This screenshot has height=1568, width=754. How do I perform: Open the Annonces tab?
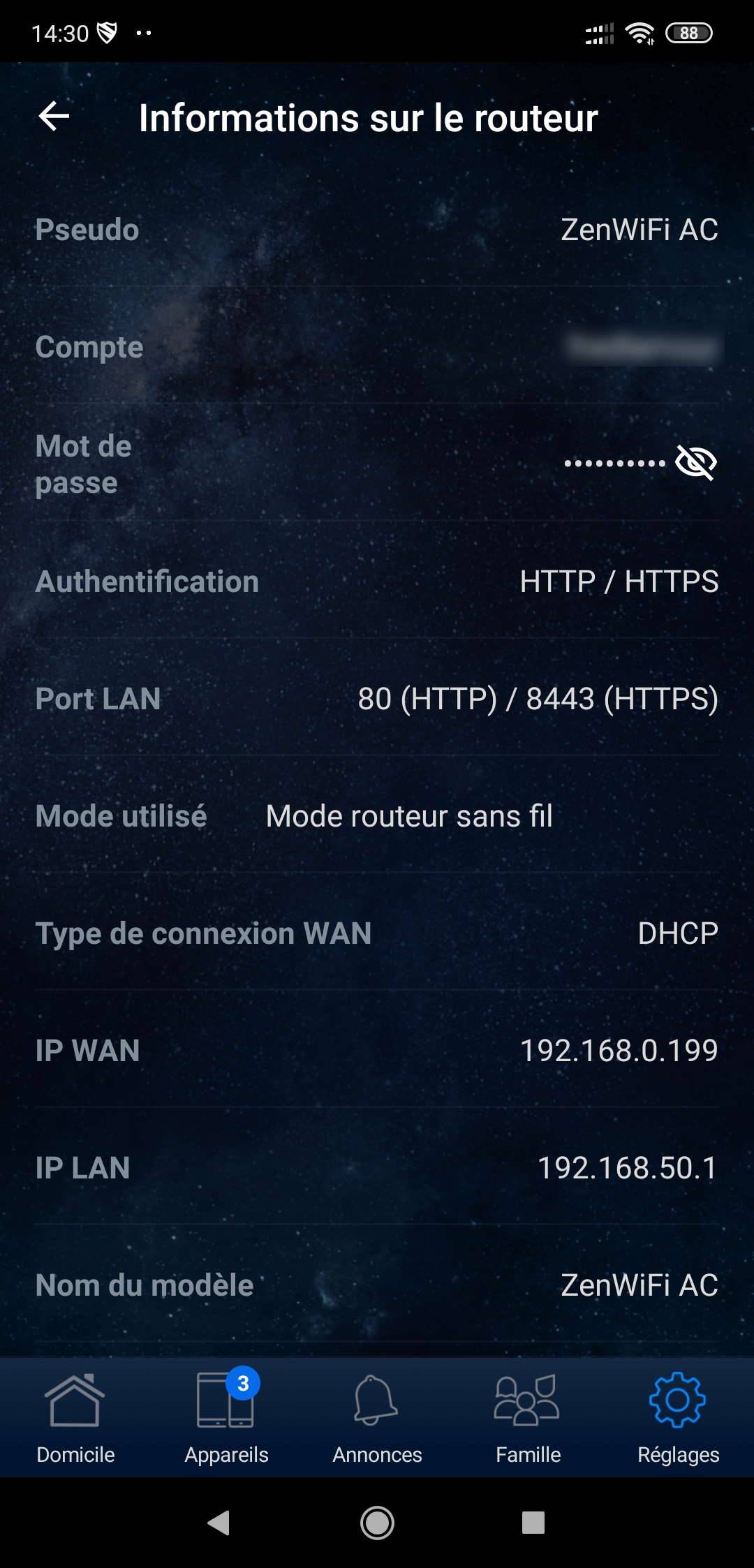(x=377, y=1417)
